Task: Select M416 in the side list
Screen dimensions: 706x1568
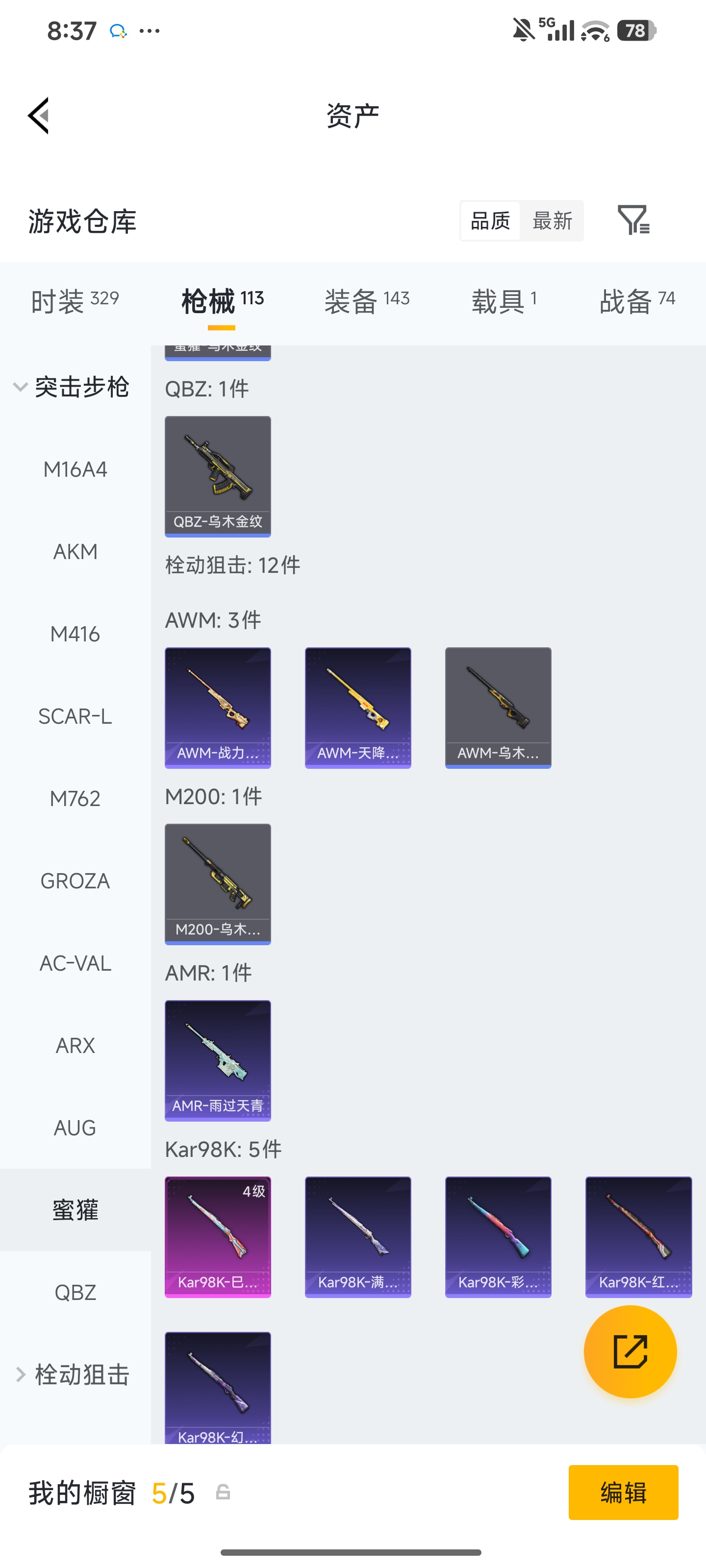Action: 76,634
